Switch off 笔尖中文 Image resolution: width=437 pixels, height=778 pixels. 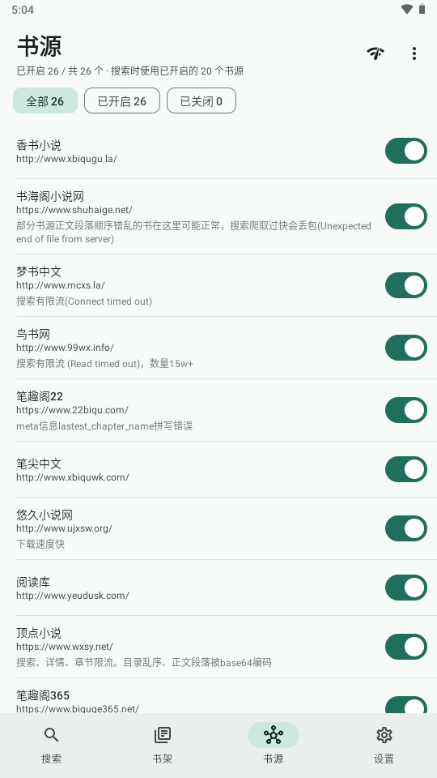click(406, 469)
